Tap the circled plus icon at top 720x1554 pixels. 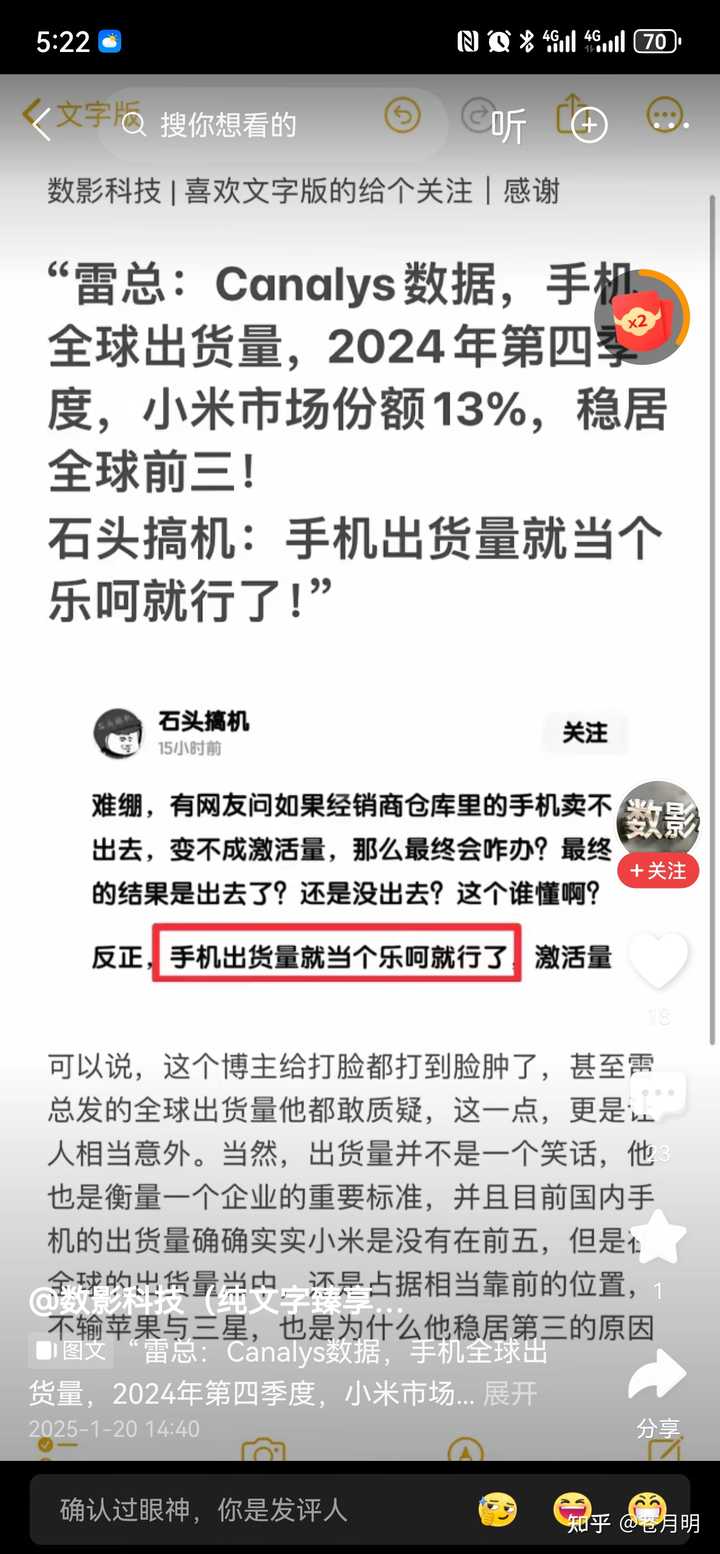(589, 125)
